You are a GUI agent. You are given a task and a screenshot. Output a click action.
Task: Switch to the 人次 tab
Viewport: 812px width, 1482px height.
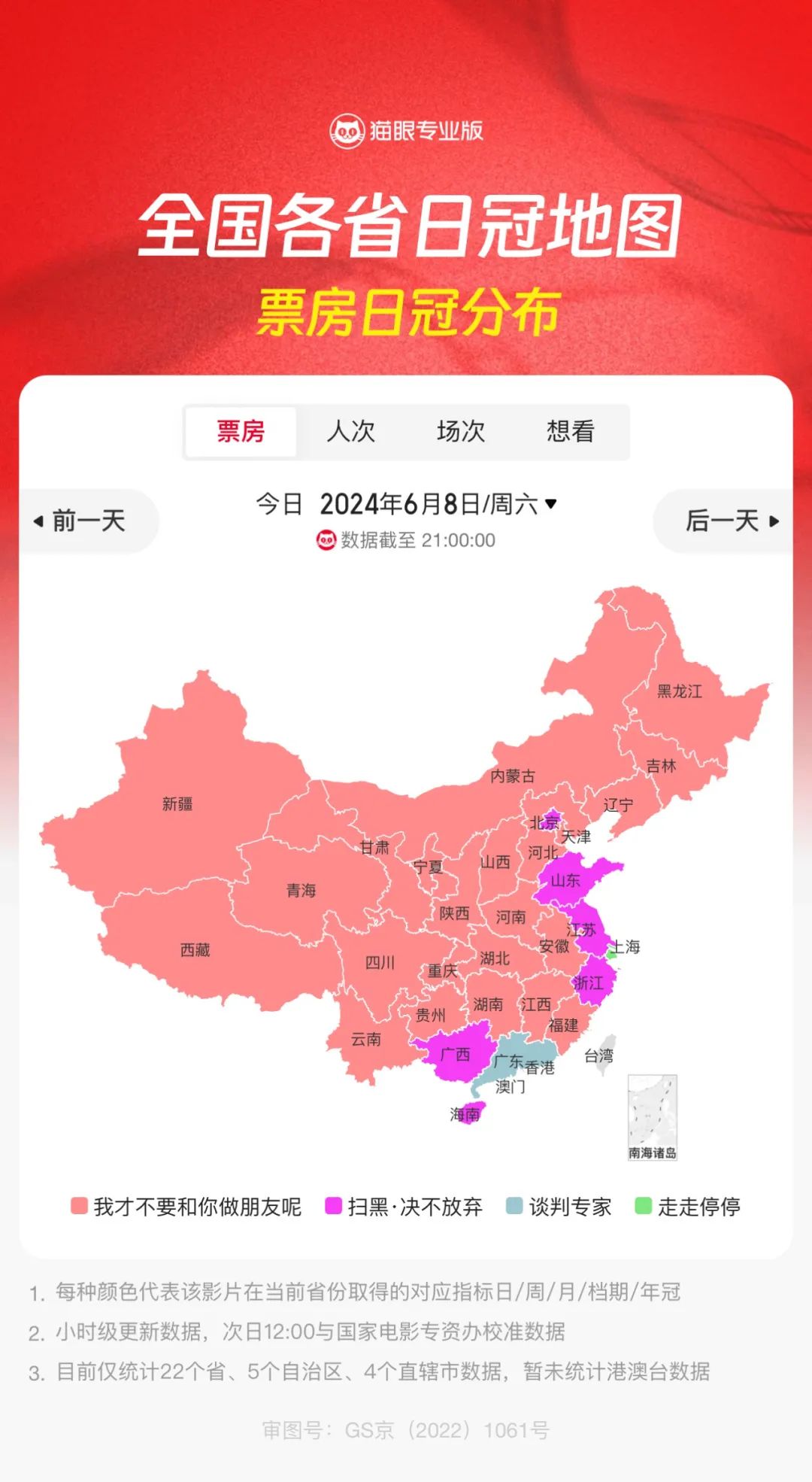(x=350, y=431)
